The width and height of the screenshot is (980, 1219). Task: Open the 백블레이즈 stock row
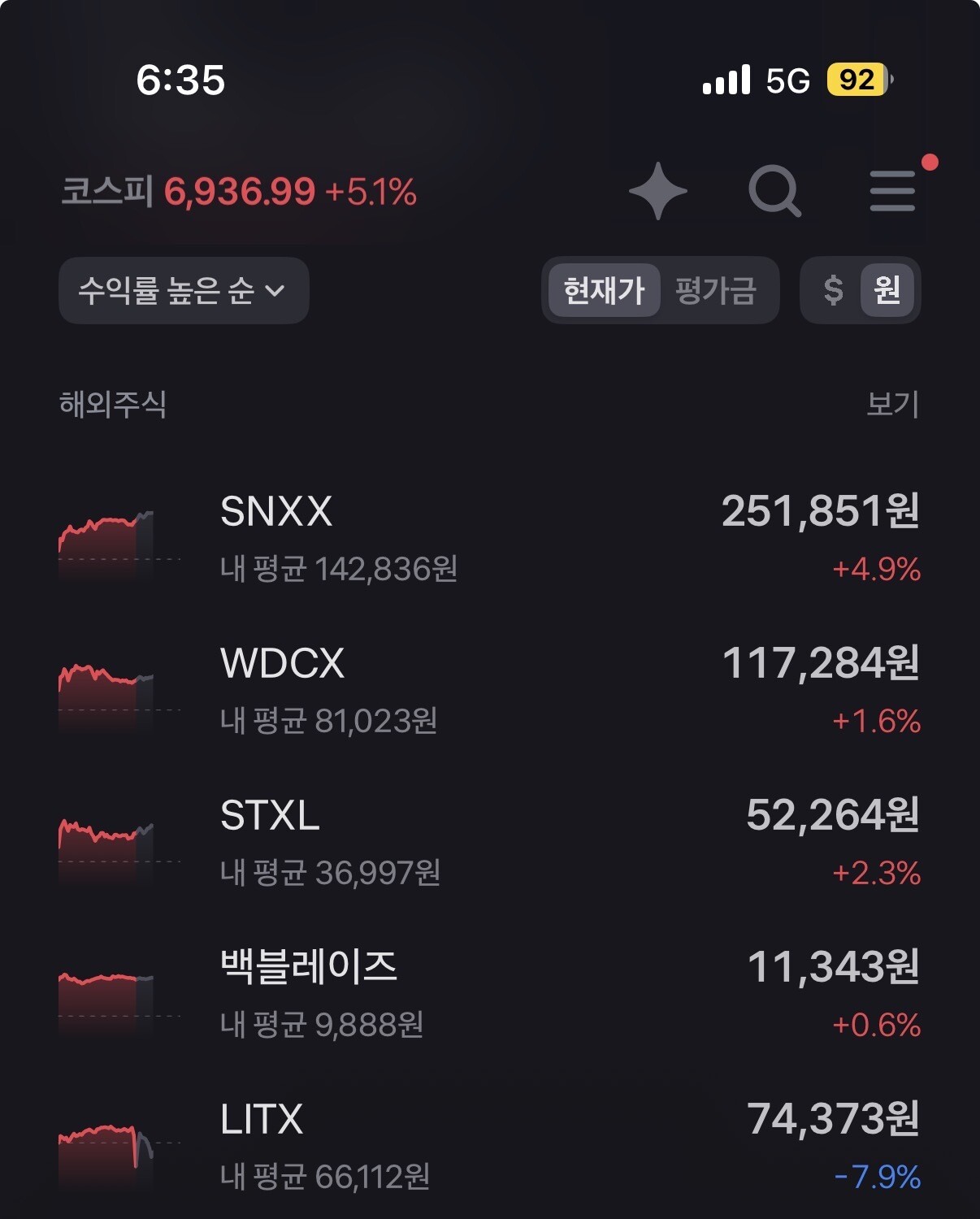click(490, 996)
